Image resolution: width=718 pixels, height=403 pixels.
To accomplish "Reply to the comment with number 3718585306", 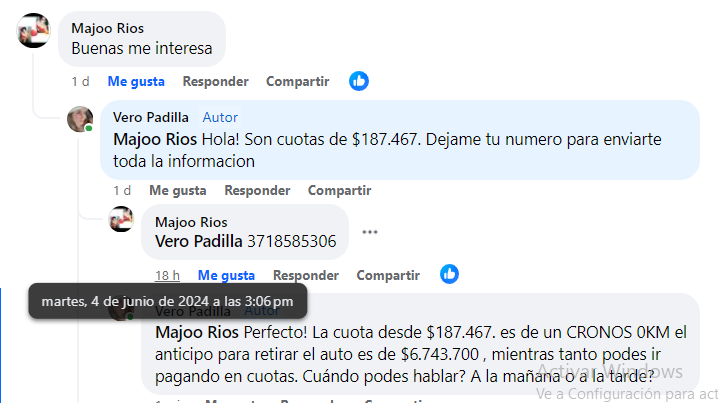I will [x=305, y=275].
